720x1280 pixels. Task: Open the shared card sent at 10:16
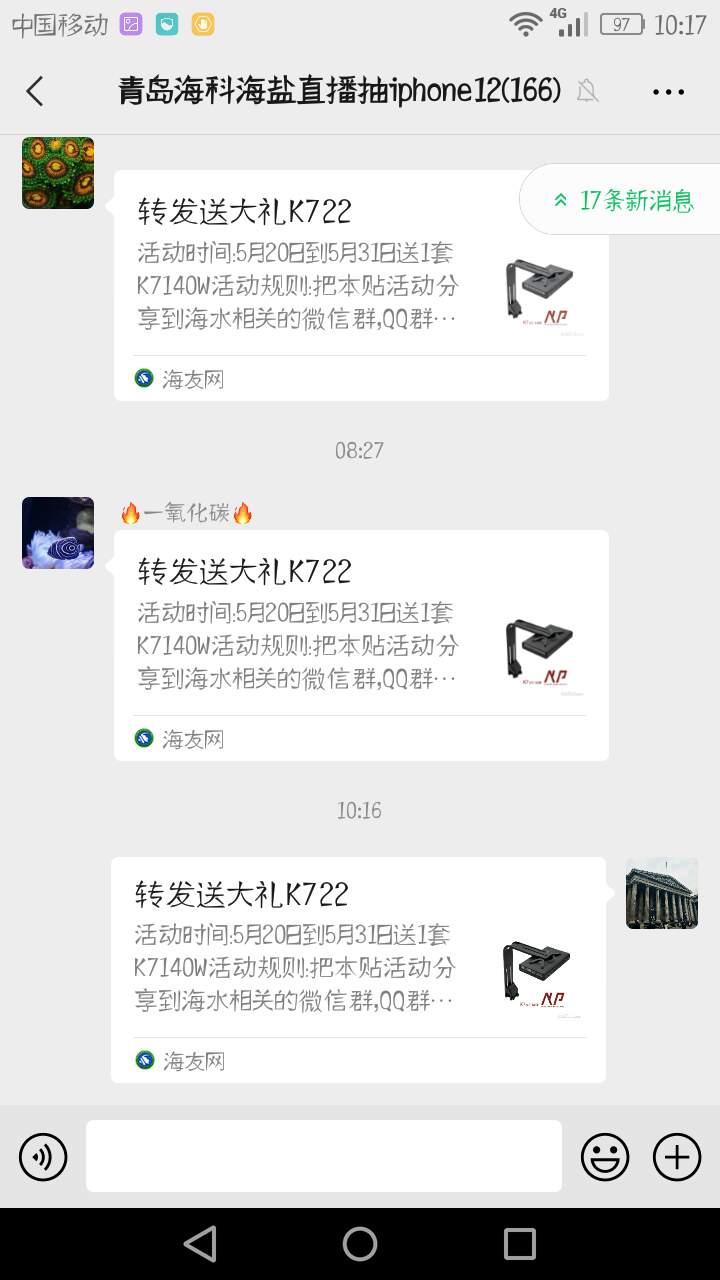tap(358, 969)
